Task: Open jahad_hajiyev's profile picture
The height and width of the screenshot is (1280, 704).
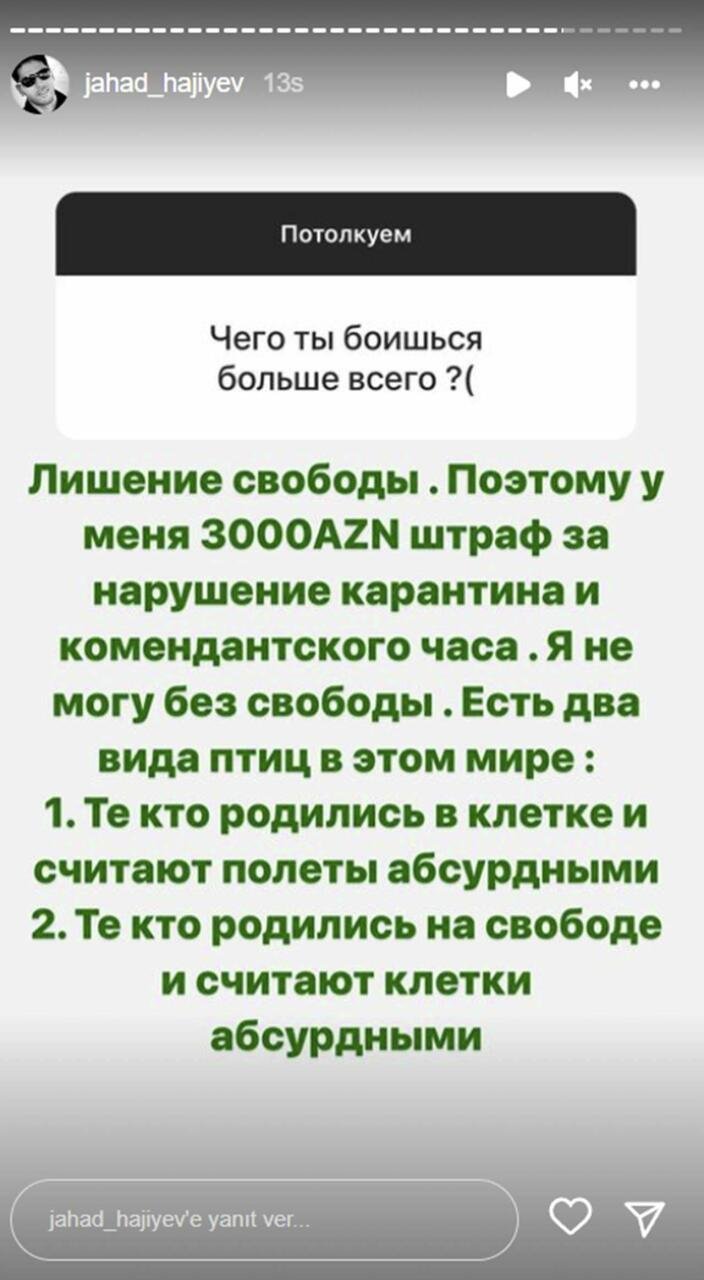Action: coord(39,85)
